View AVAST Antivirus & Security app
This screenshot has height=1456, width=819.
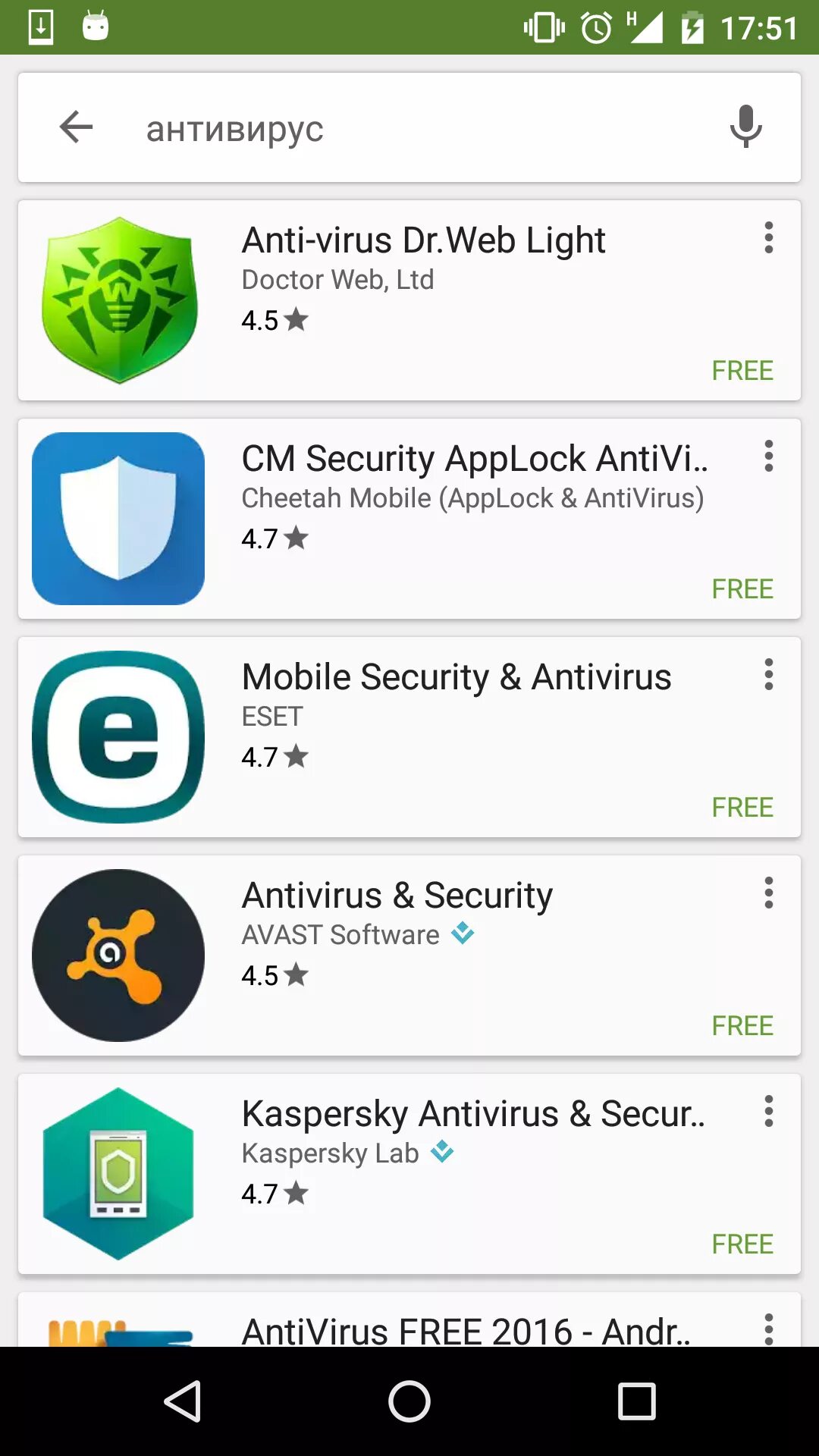409,955
